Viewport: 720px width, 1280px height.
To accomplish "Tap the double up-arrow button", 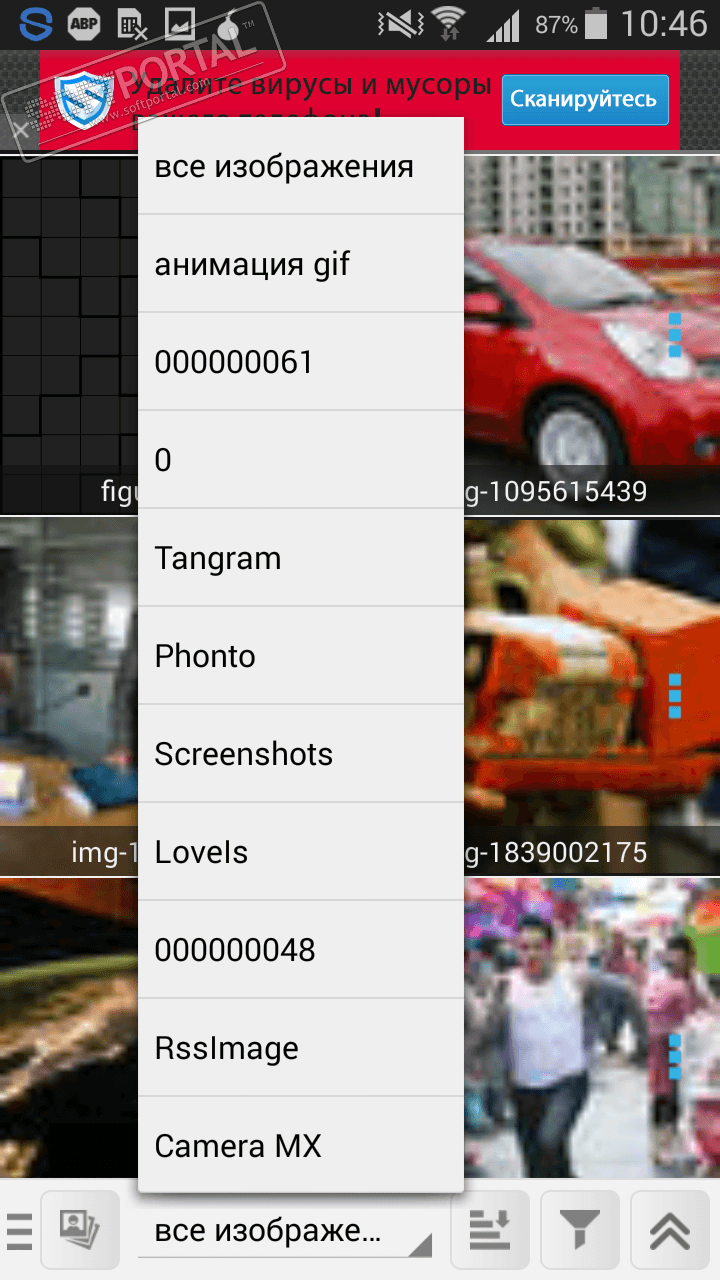I will tap(670, 1231).
